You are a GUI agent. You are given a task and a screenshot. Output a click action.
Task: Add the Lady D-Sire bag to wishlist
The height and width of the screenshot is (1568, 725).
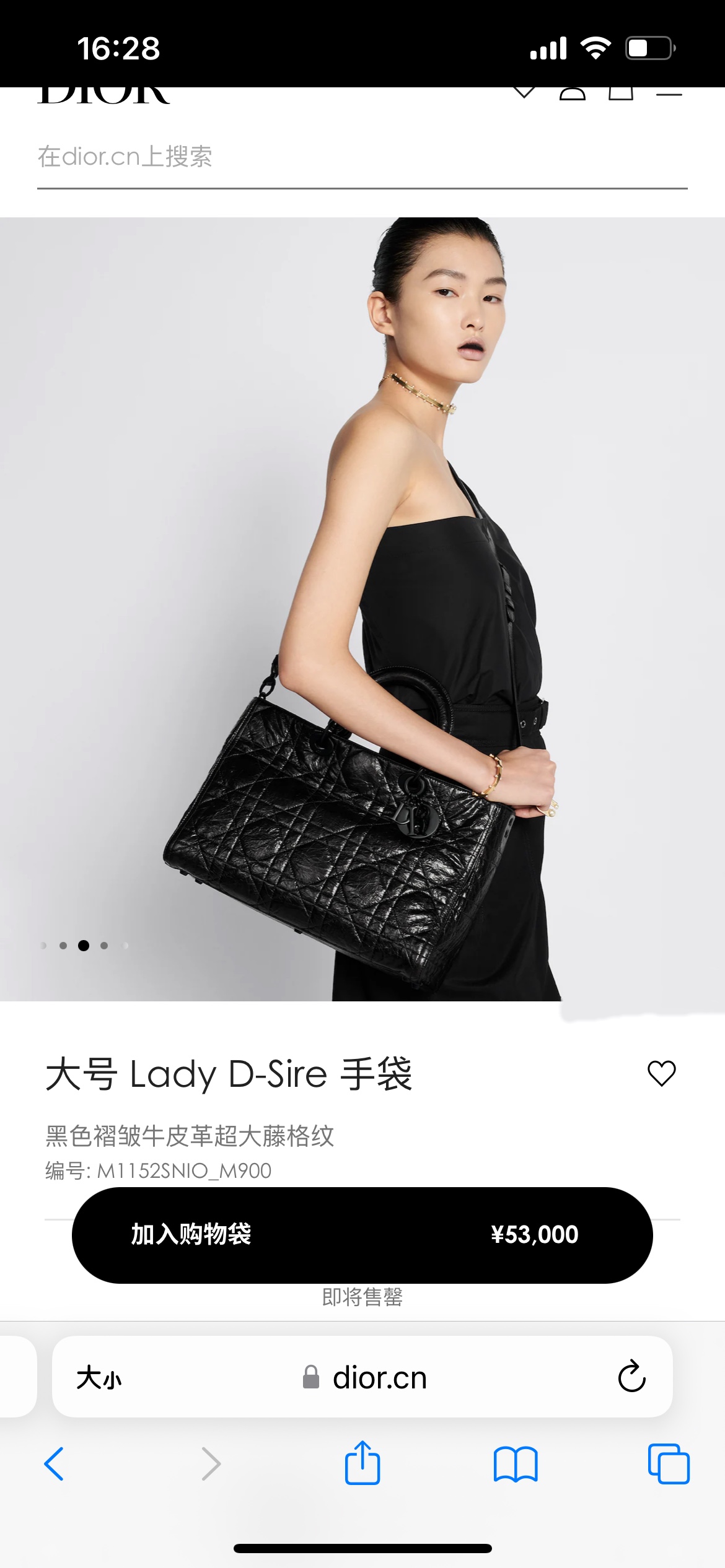click(661, 1073)
